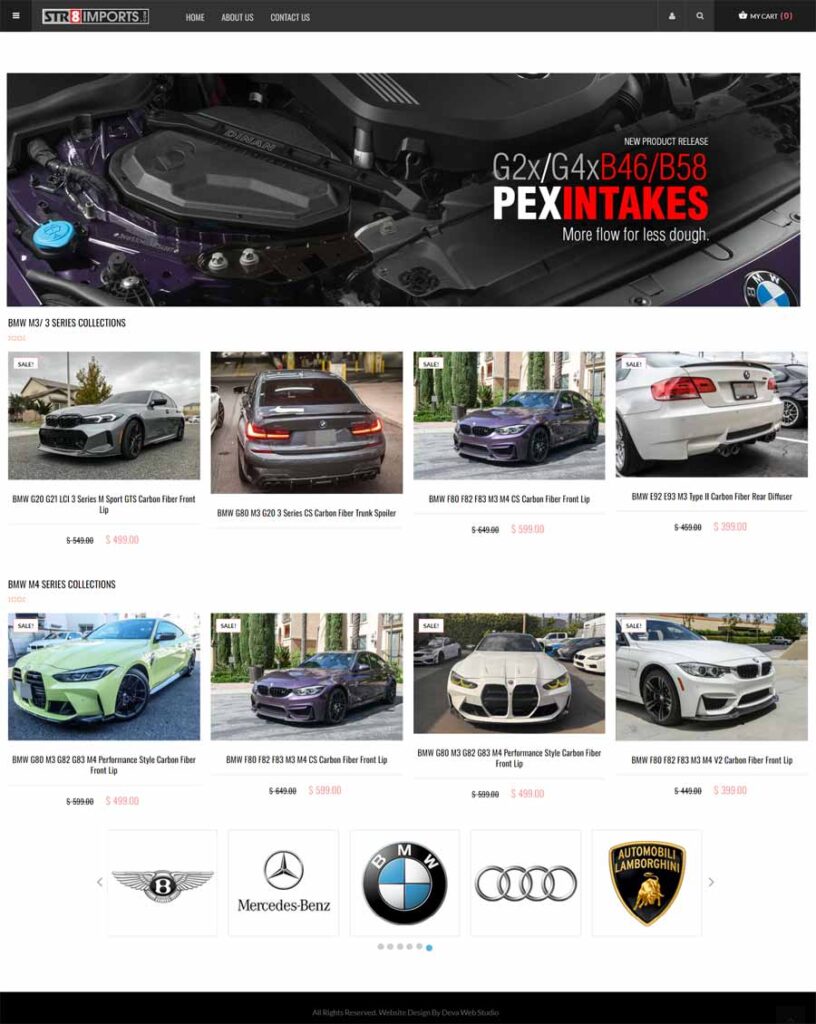The height and width of the screenshot is (1024, 816).
Task: Open BMW F80 F82 F83 V2 Front Lip
Action: (x=711, y=760)
